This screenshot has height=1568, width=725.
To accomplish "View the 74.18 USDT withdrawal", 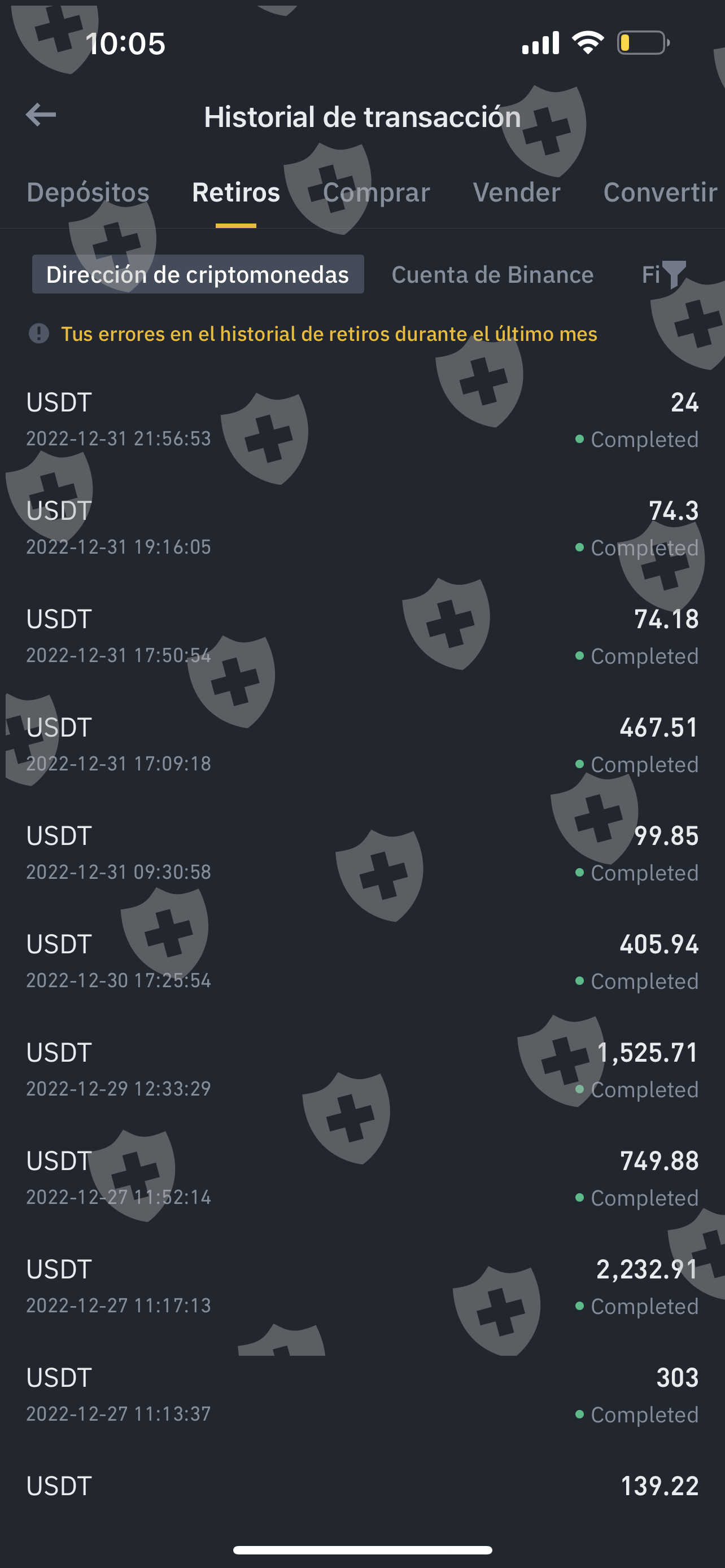I will (362, 637).
